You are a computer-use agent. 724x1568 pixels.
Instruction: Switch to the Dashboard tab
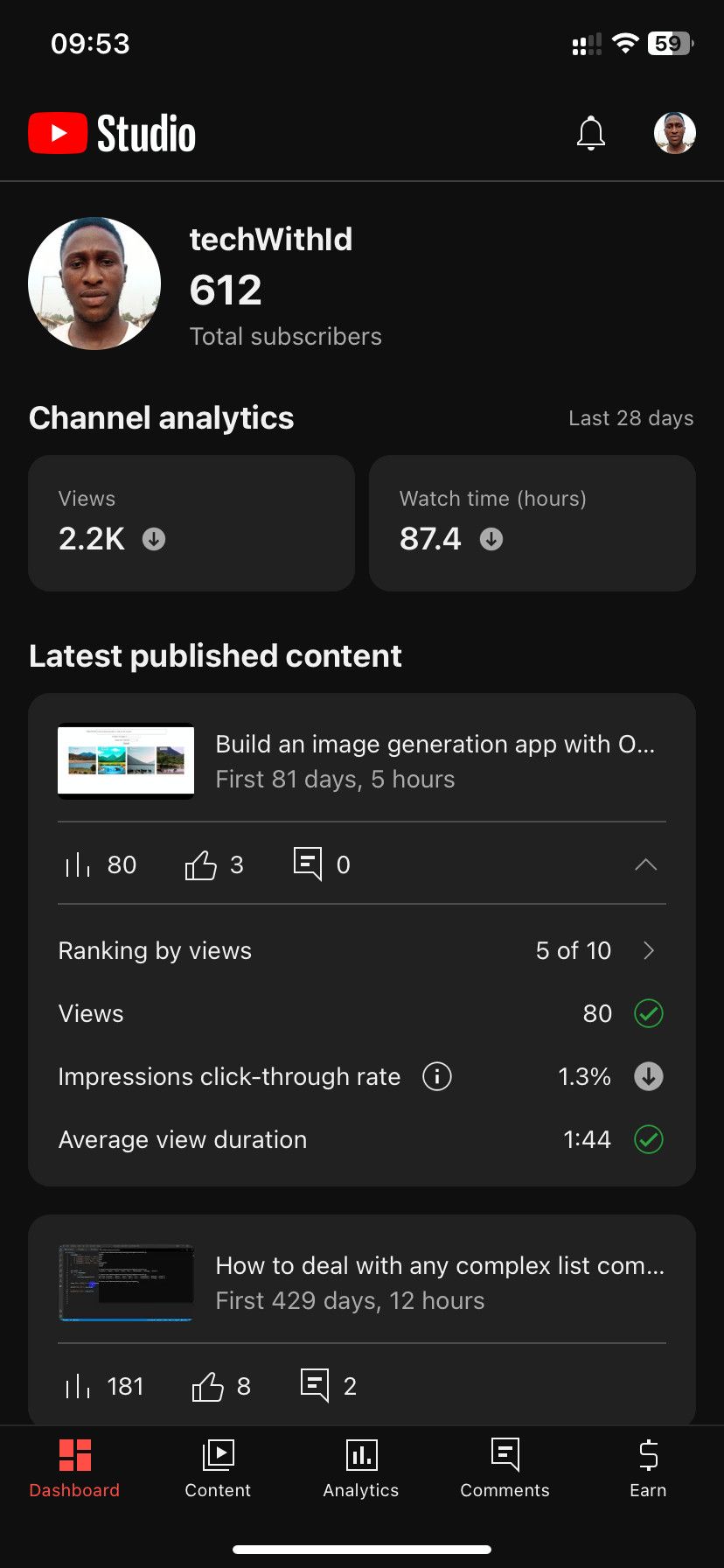click(x=74, y=1468)
